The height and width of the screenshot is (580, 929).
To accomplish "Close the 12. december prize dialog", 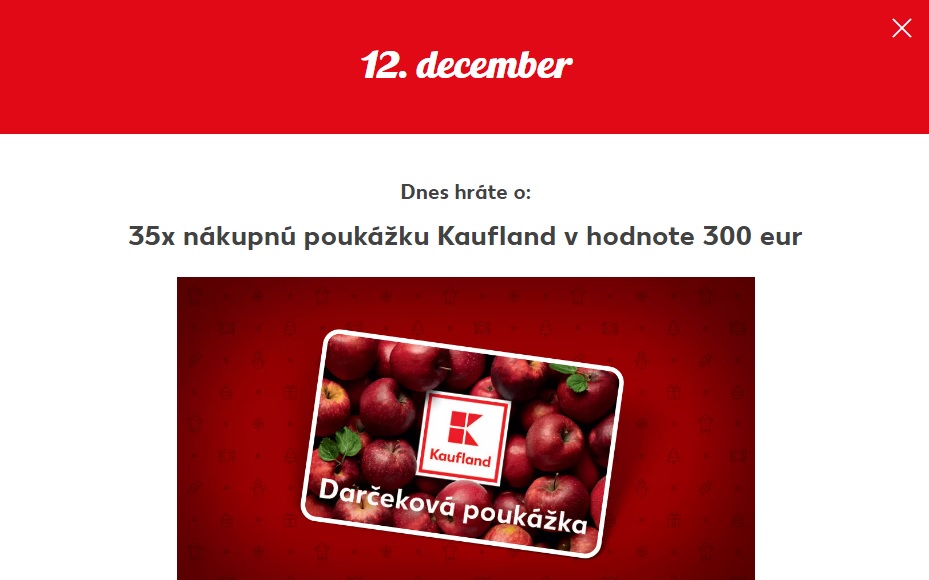I will [901, 28].
